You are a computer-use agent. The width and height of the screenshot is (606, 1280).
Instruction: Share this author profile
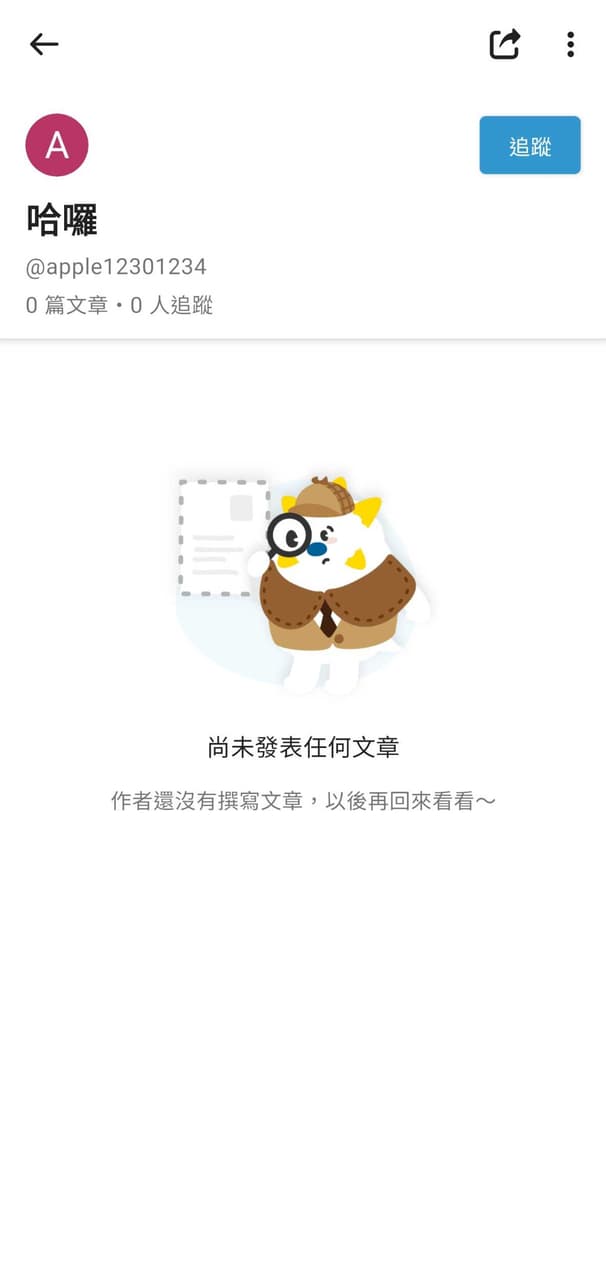click(505, 44)
